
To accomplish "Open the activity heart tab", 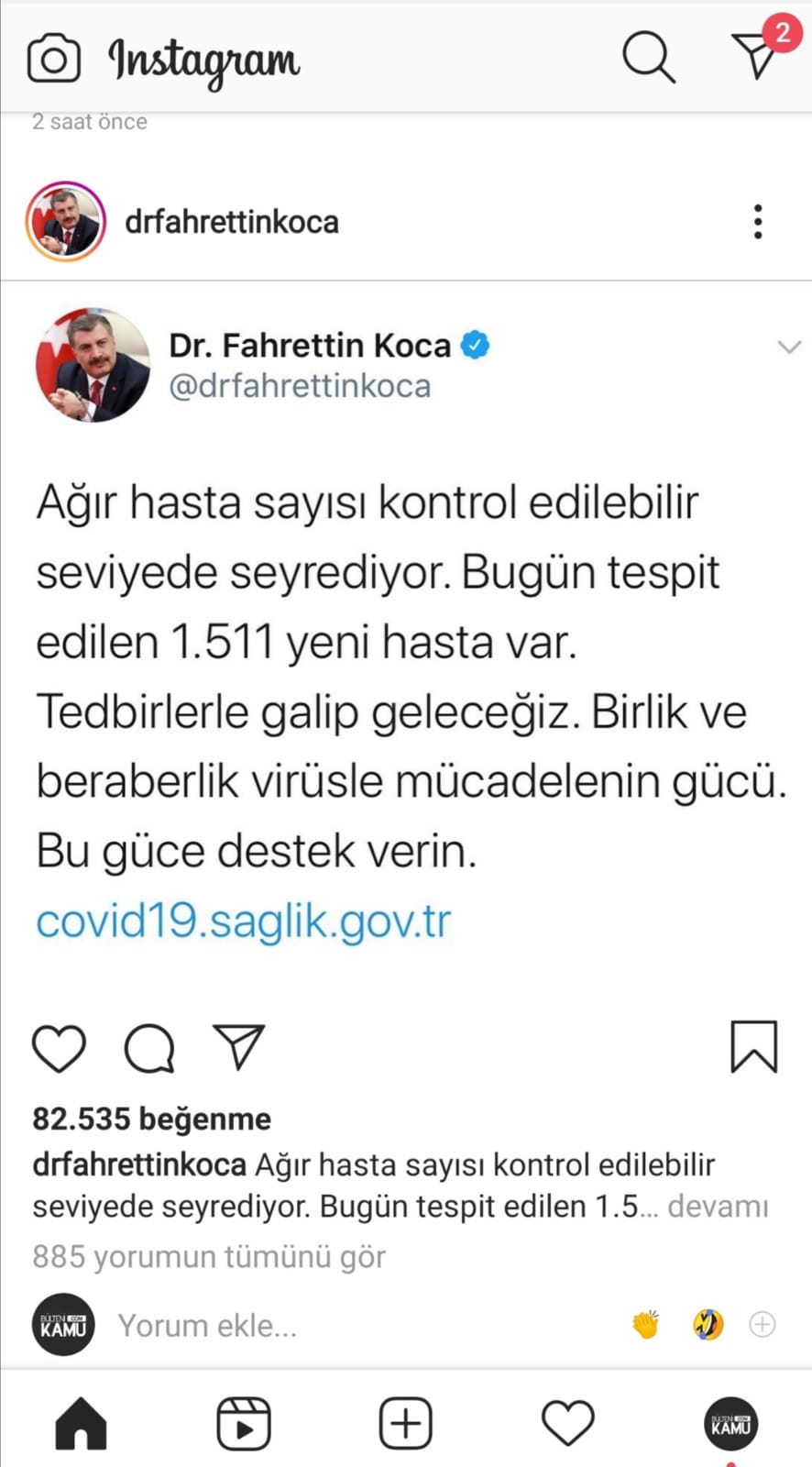I will coord(568,1424).
